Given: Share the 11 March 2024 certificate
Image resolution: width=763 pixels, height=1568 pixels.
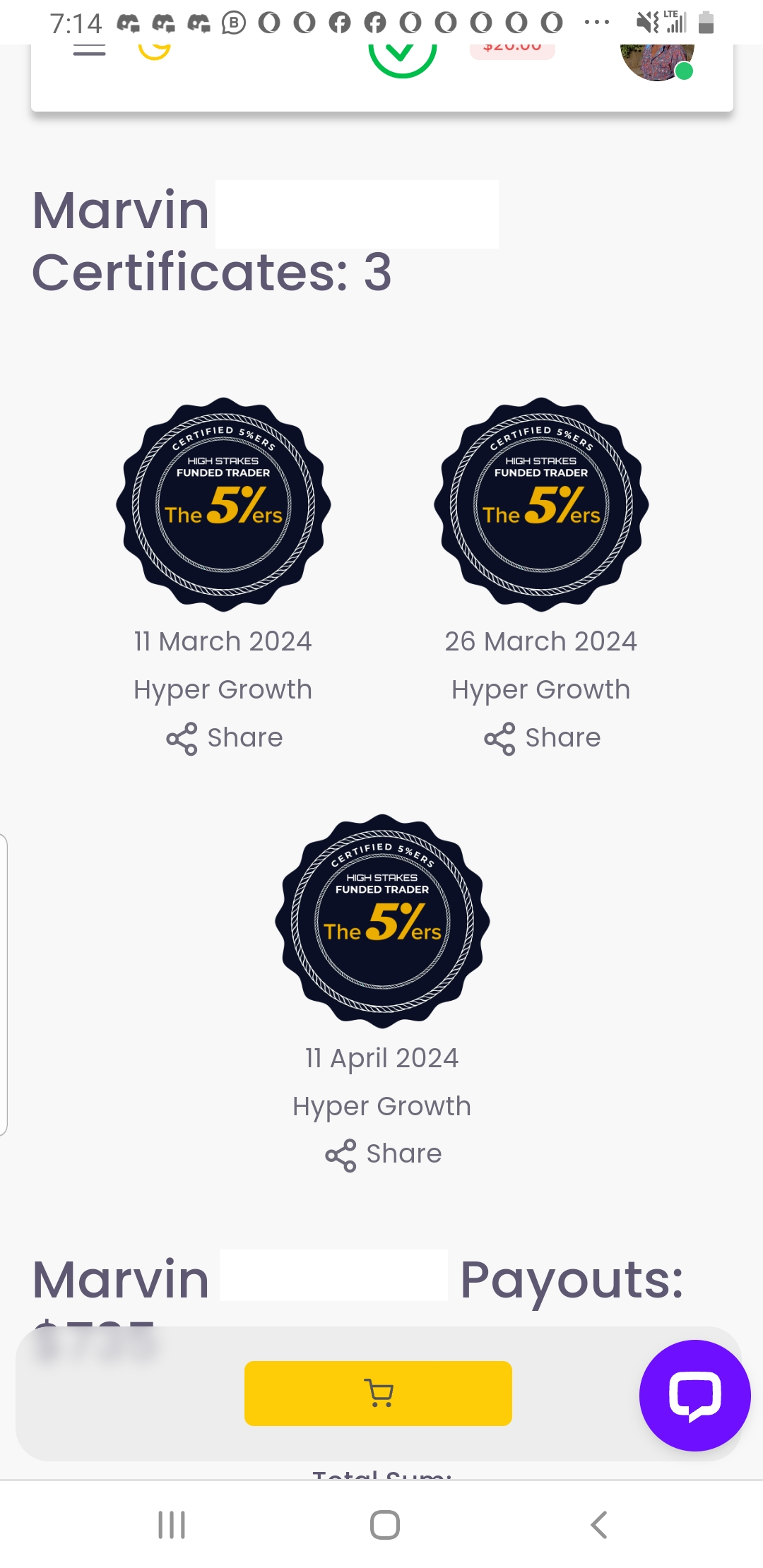Looking at the screenshot, I should (x=224, y=738).
